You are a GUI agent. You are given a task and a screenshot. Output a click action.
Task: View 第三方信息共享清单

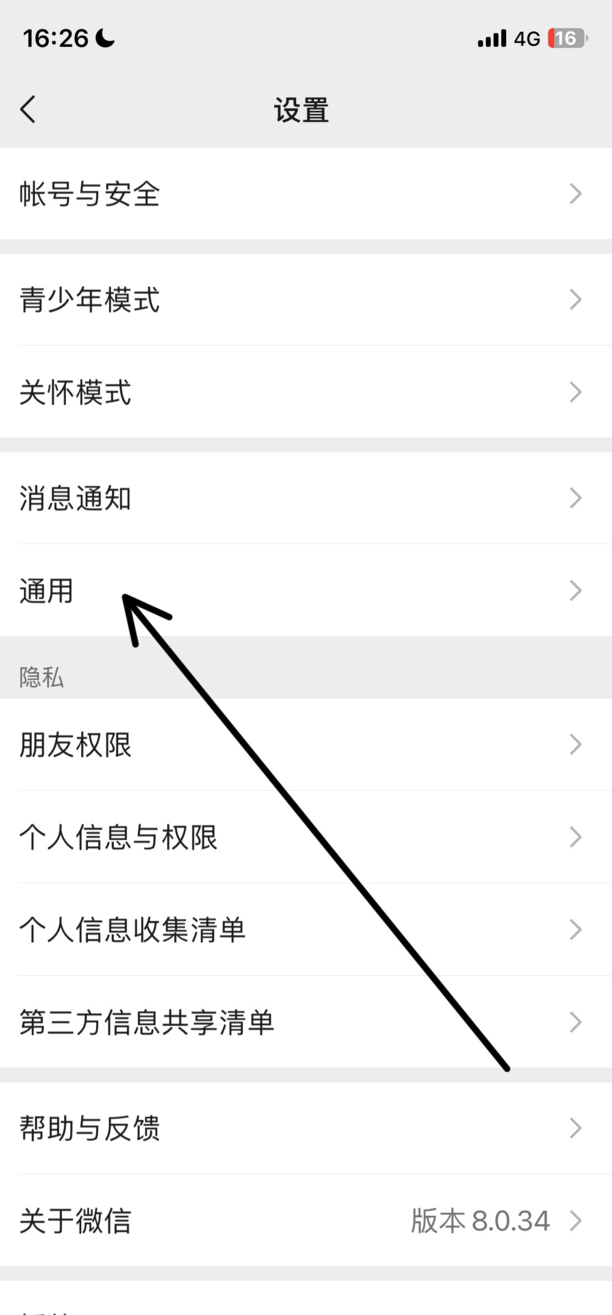click(306, 1022)
